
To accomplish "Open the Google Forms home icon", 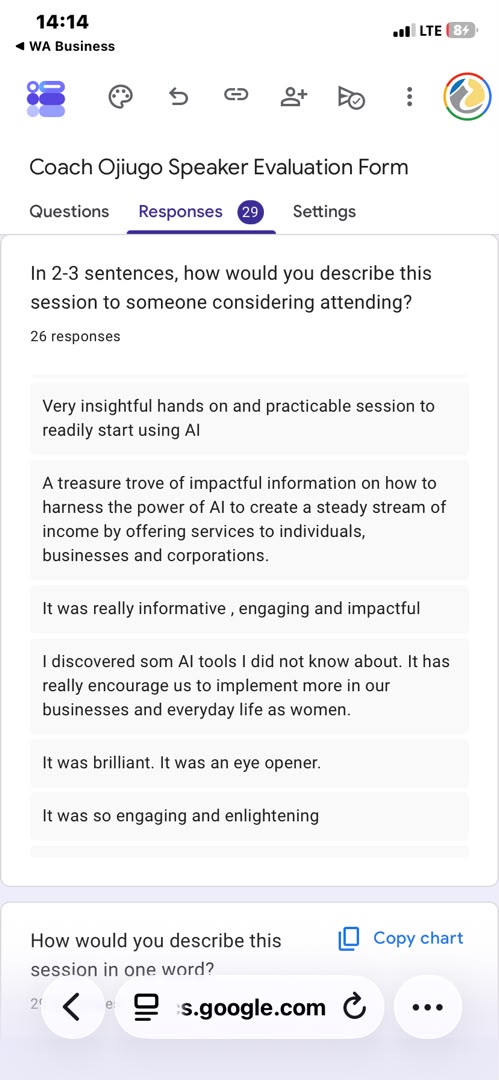I will (x=46, y=98).
